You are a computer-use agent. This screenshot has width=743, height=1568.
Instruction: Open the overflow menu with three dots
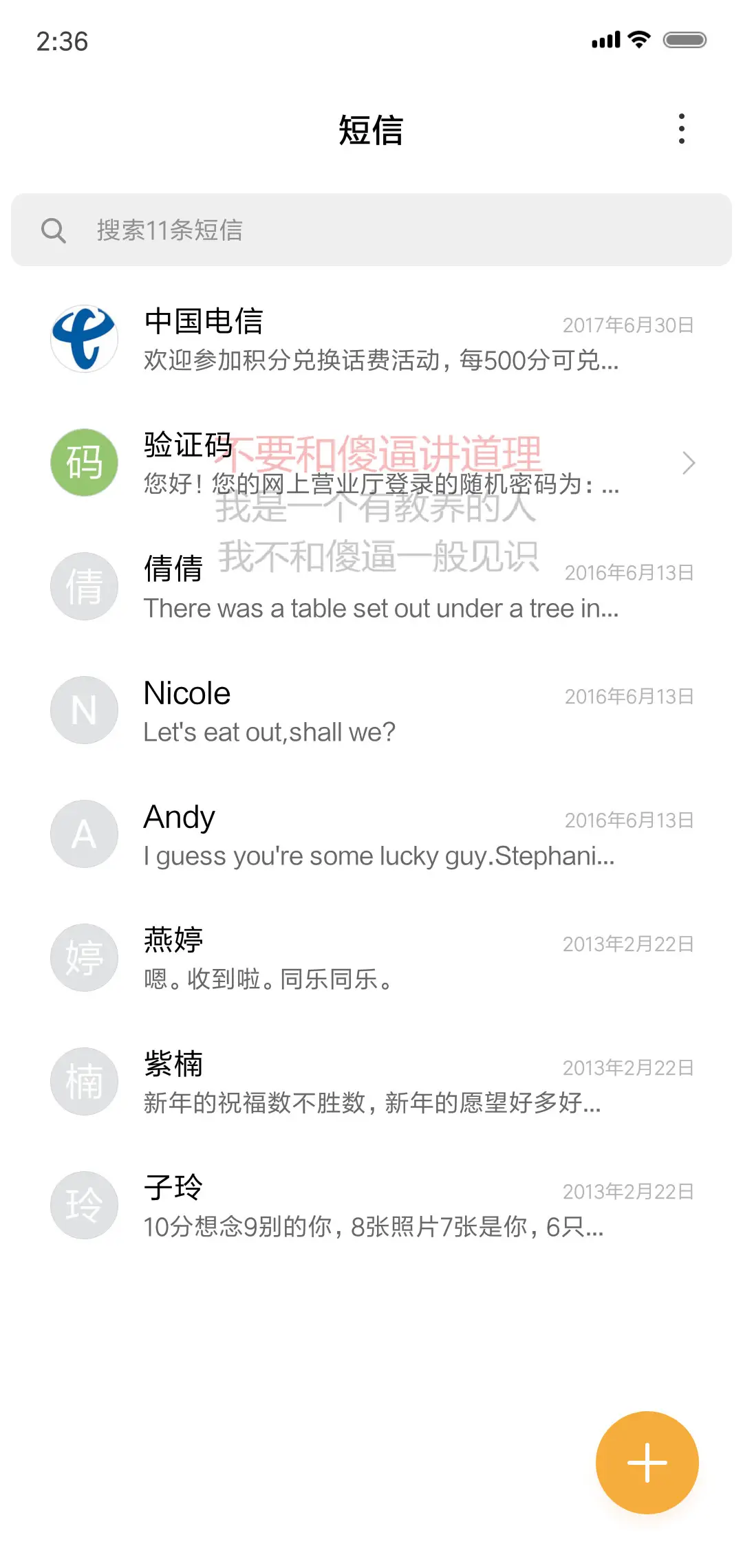point(682,128)
